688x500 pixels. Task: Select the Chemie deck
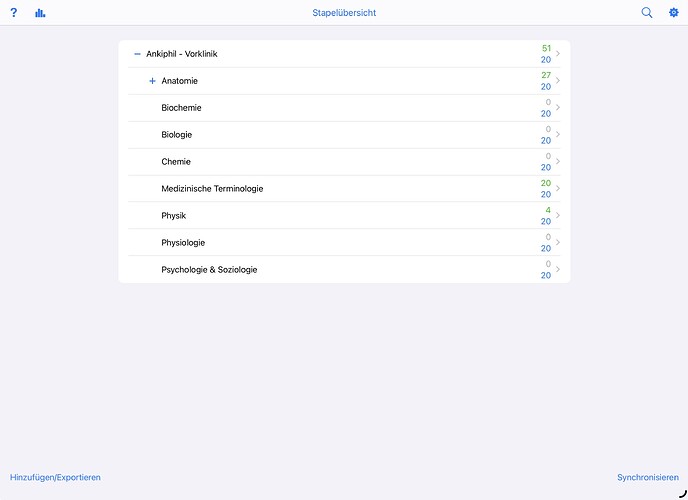pyautogui.click(x=176, y=162)
